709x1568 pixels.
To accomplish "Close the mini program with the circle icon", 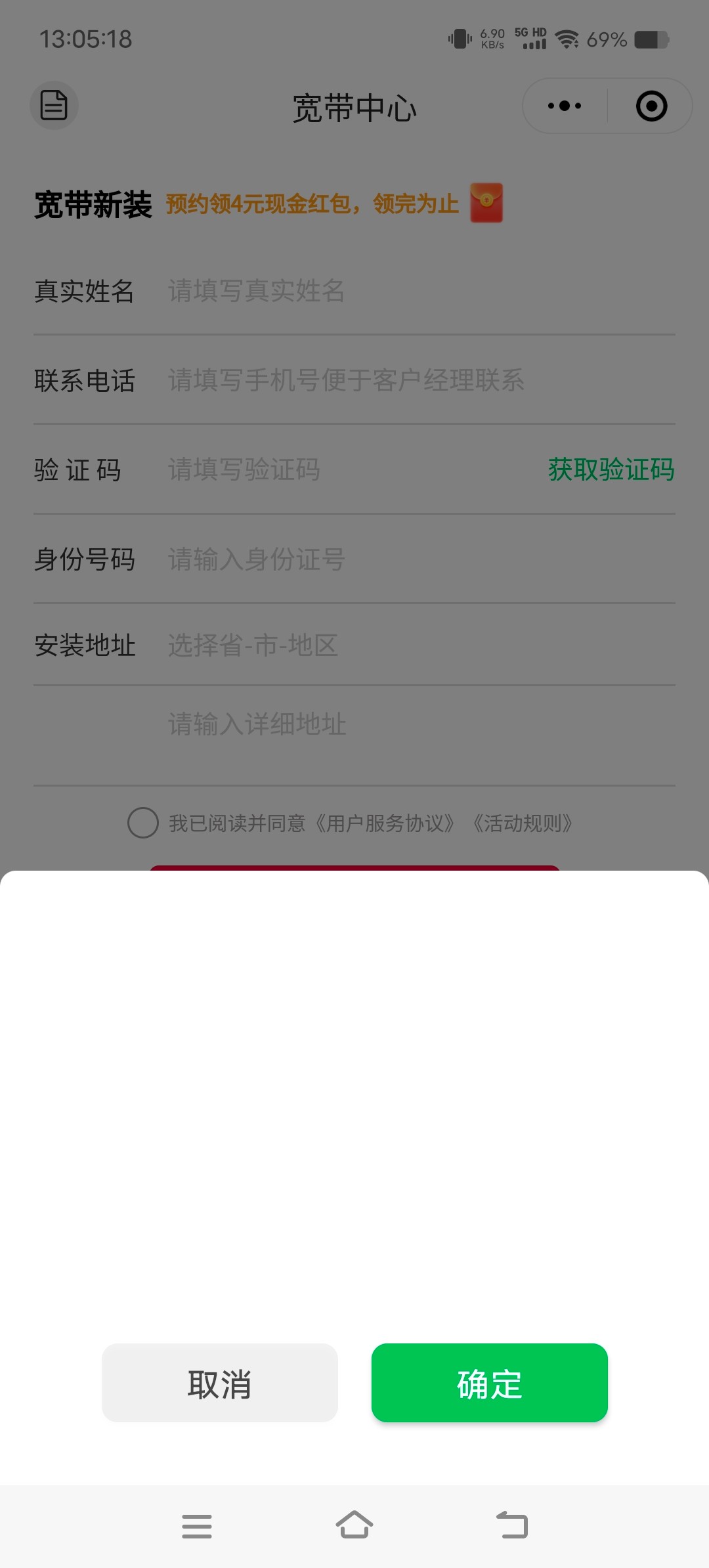I will click(x=651, y=106).
